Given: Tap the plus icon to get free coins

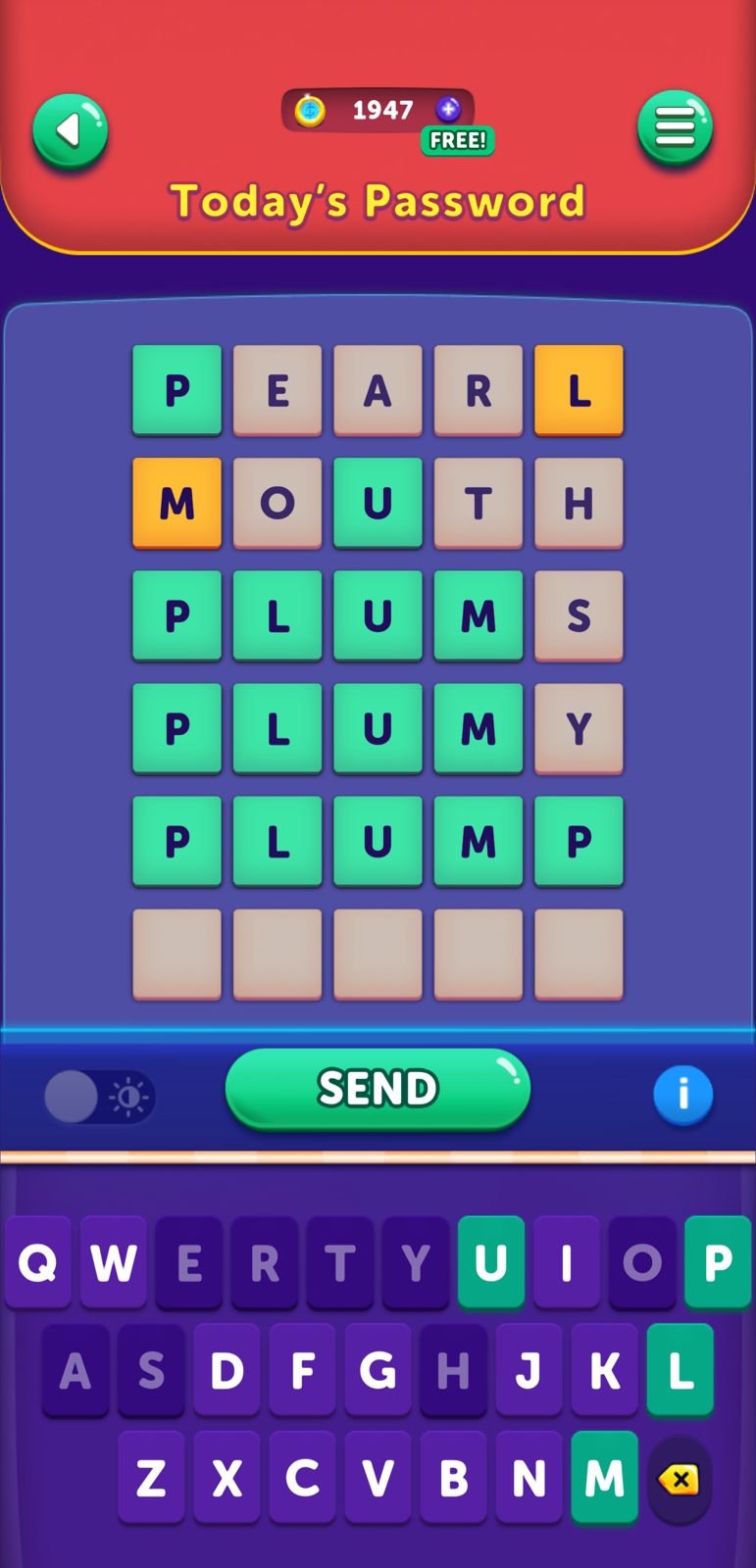Looking at the screenshot, I should point(448,110).
